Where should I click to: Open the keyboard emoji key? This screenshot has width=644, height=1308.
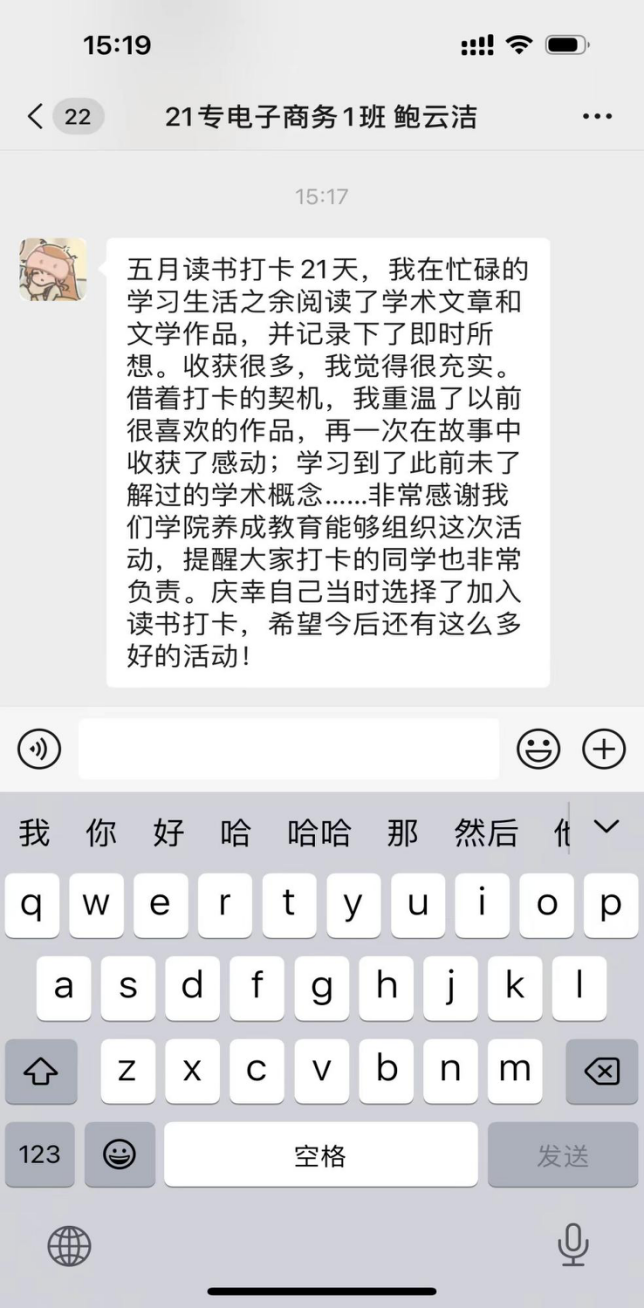click(x=119, y=1154)
